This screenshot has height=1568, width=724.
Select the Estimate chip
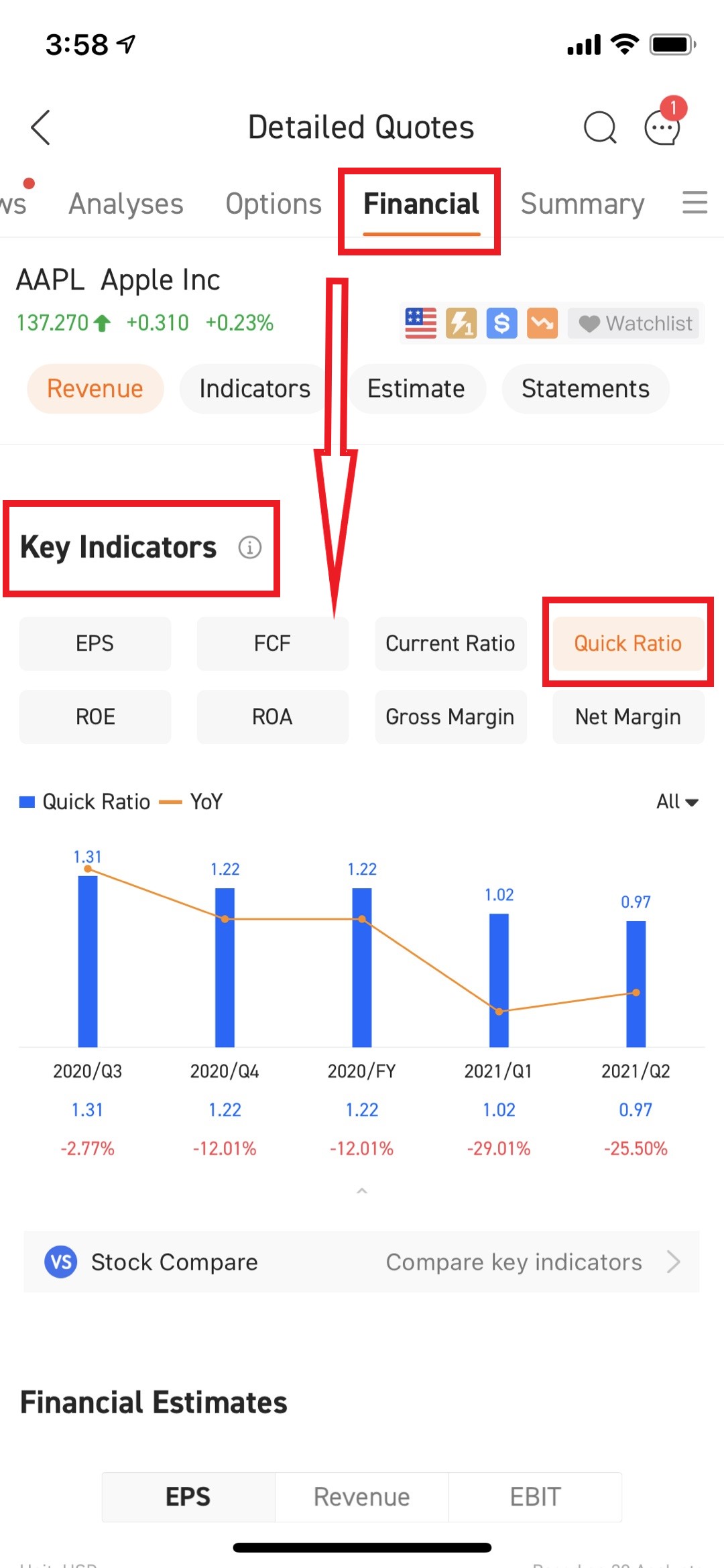(x=416, y=389)
